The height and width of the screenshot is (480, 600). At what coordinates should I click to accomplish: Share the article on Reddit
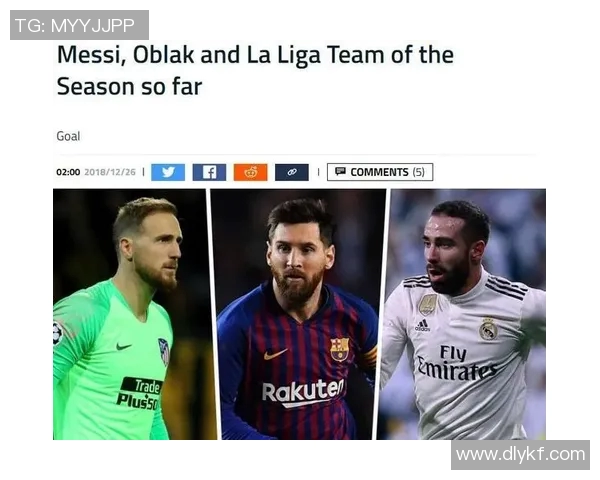click(250, 172)
